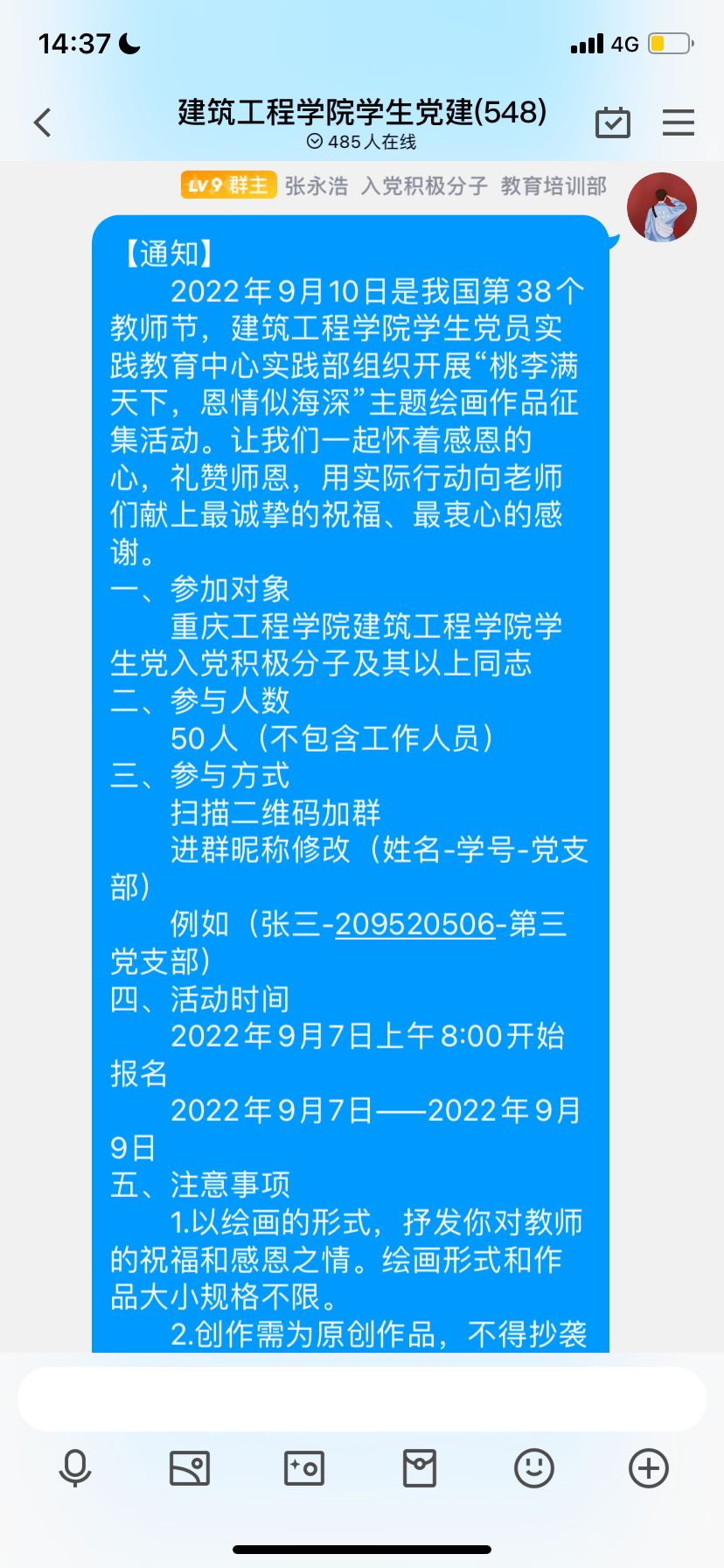Open the camera to take a photo
724x1568 pixels.
coord(304,1467)
